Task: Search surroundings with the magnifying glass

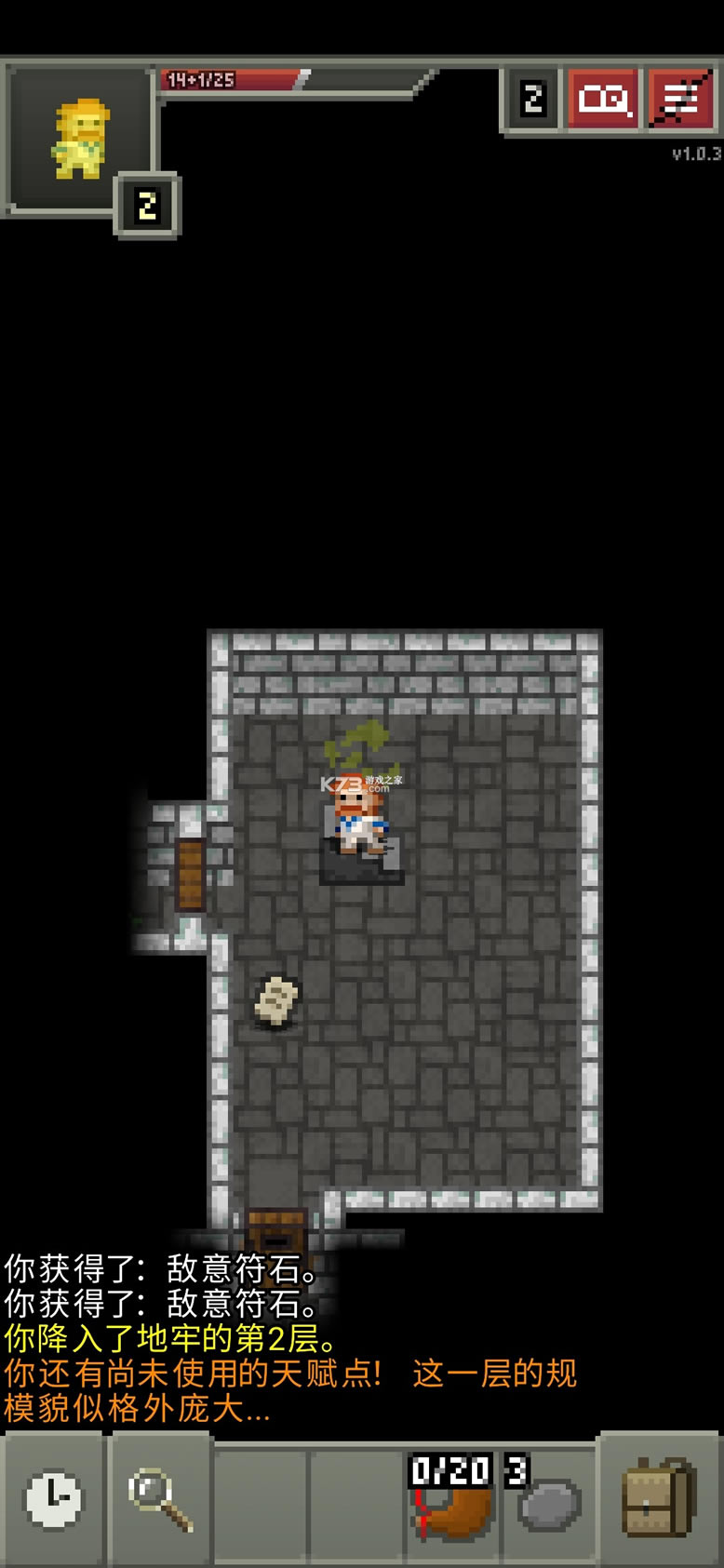Action: coord(160,1498)
